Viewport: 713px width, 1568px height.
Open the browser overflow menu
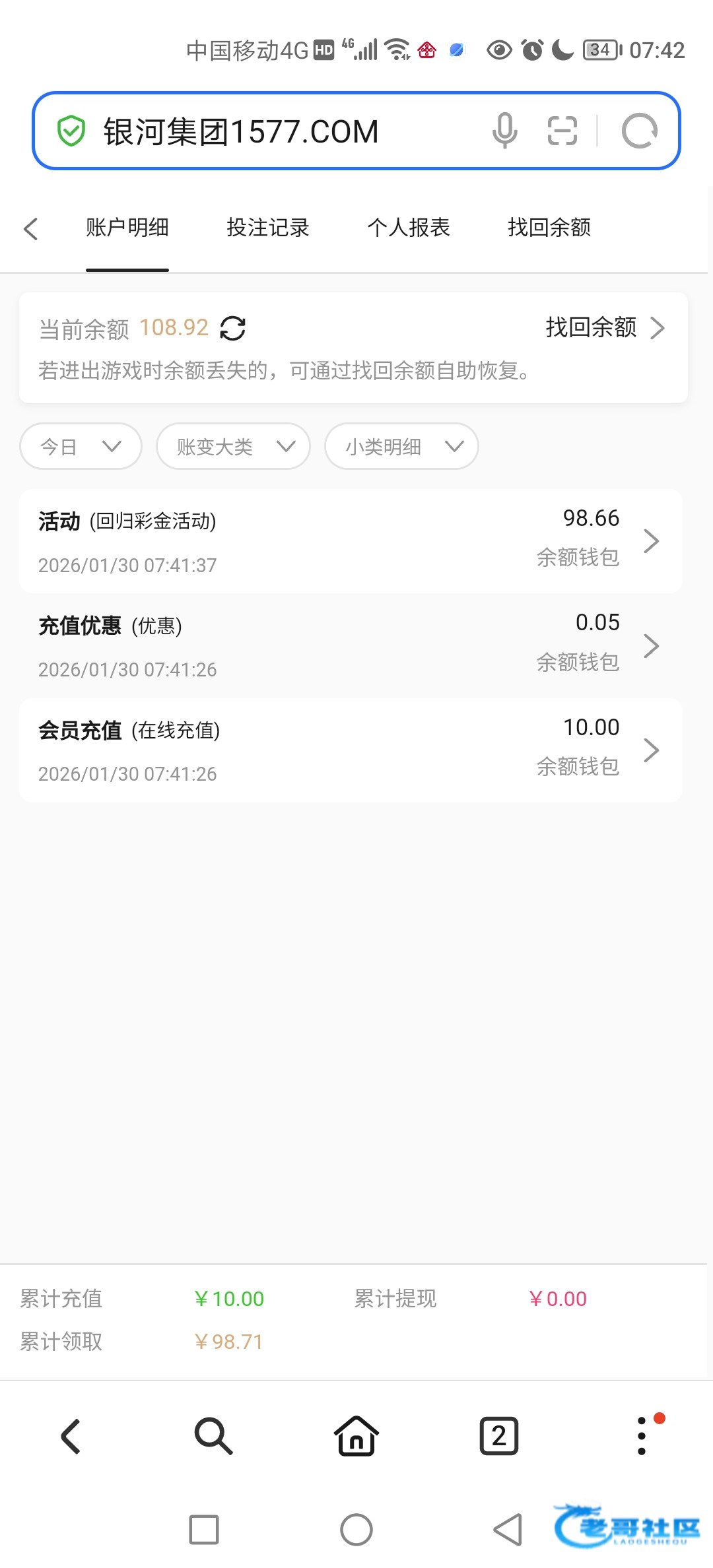pyautogui.click(x=642, y=1436)
